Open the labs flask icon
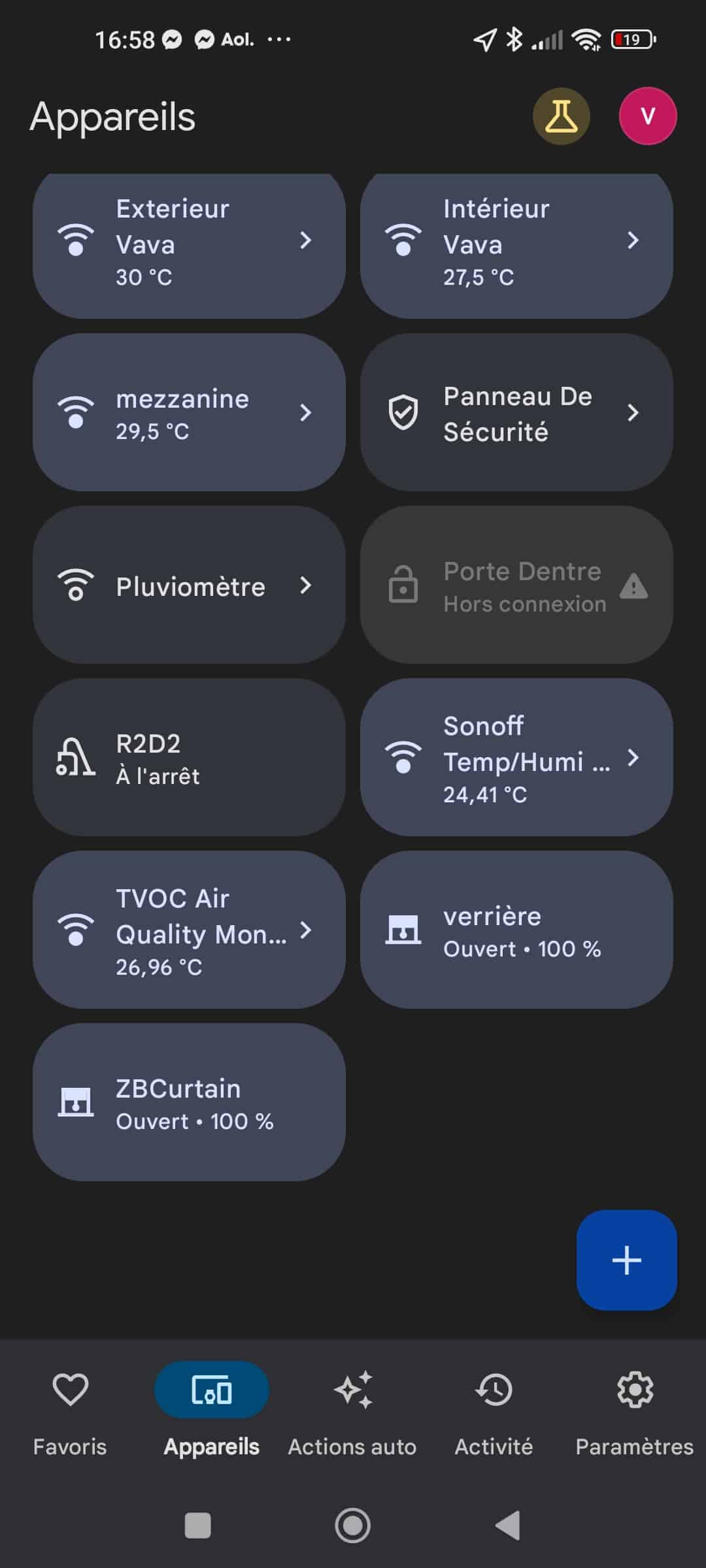This screenshot has width=706, height=1568. pyautogui.click(x=561, y=116)
